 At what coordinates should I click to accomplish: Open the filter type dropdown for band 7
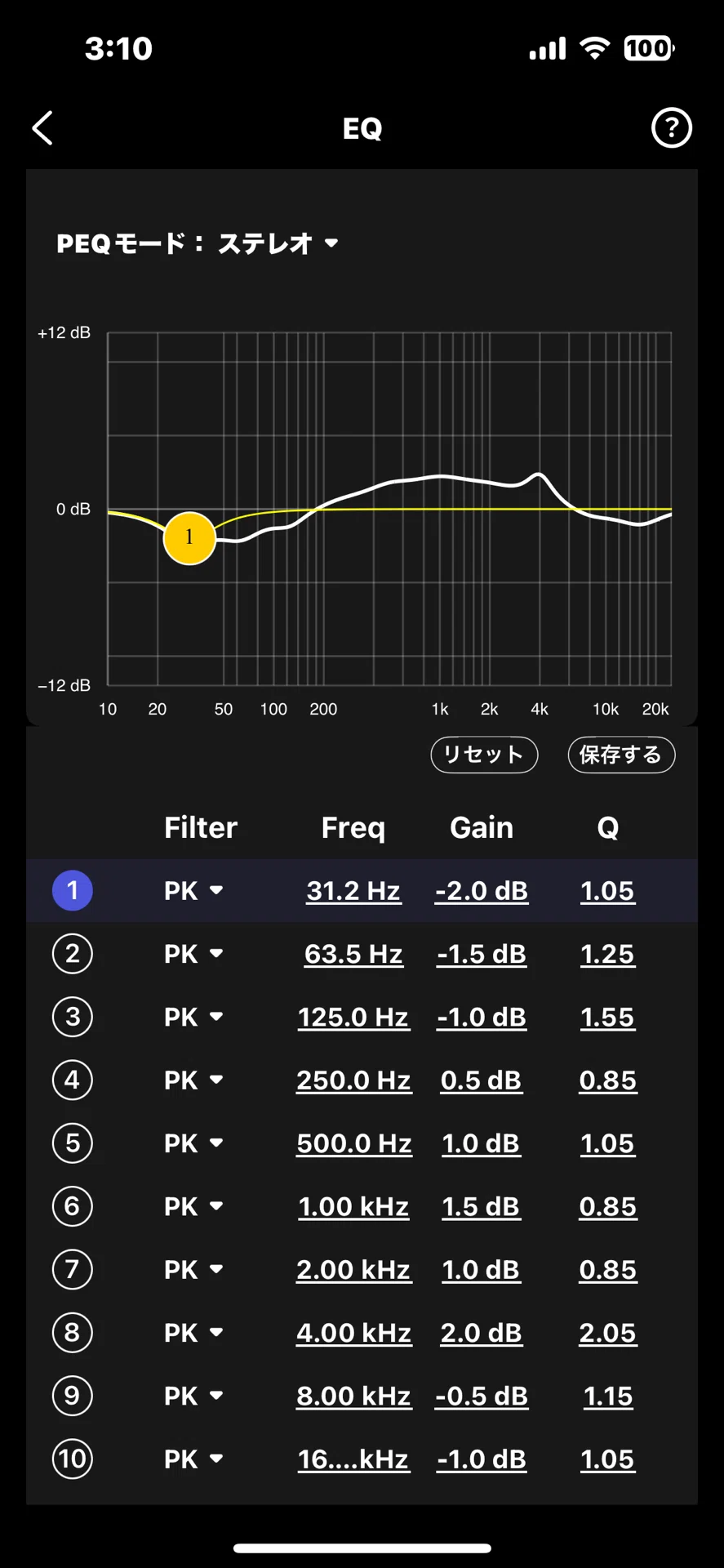[193, 1270]
